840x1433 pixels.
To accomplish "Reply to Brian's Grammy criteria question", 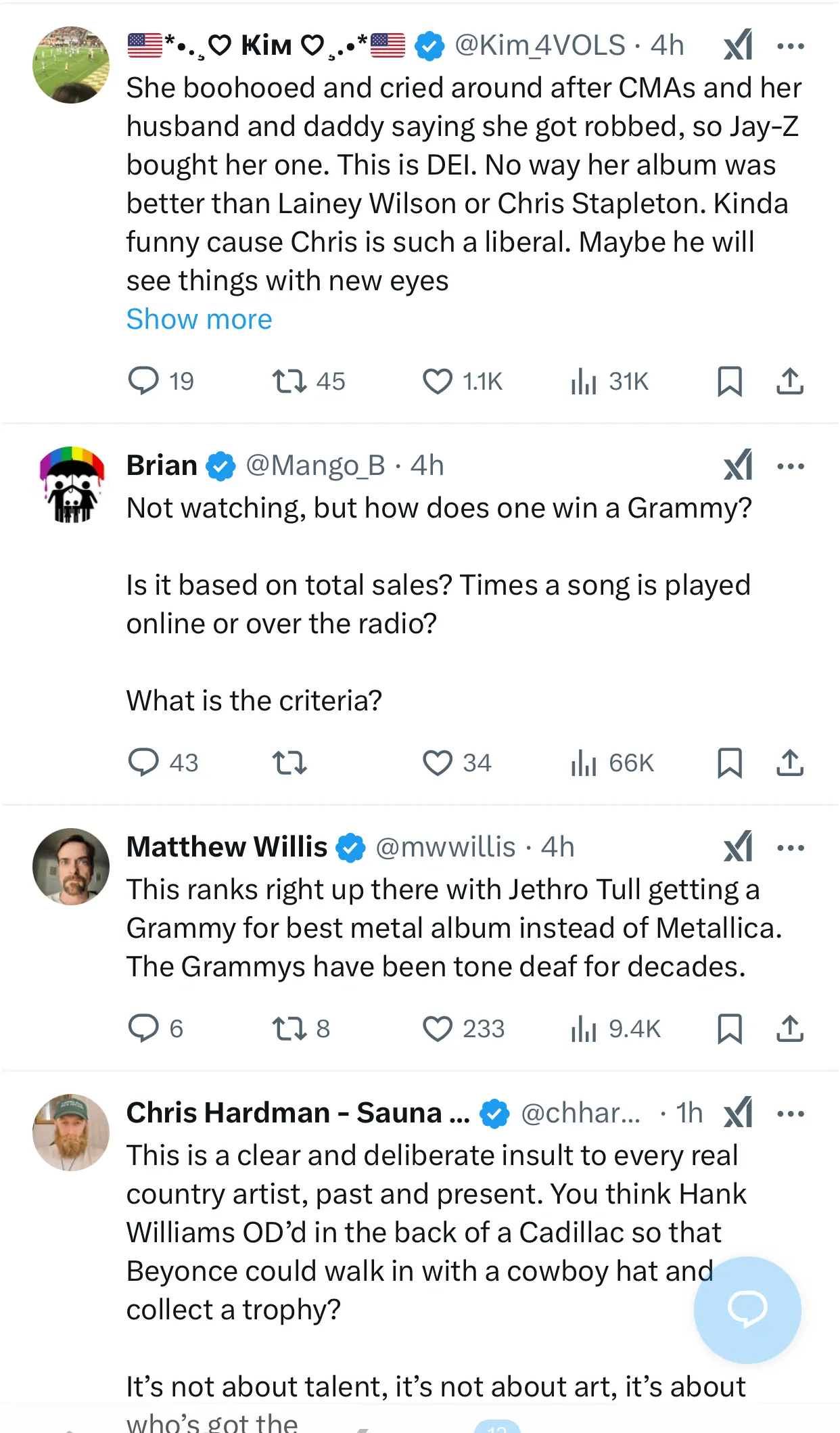I will [143, 763].
